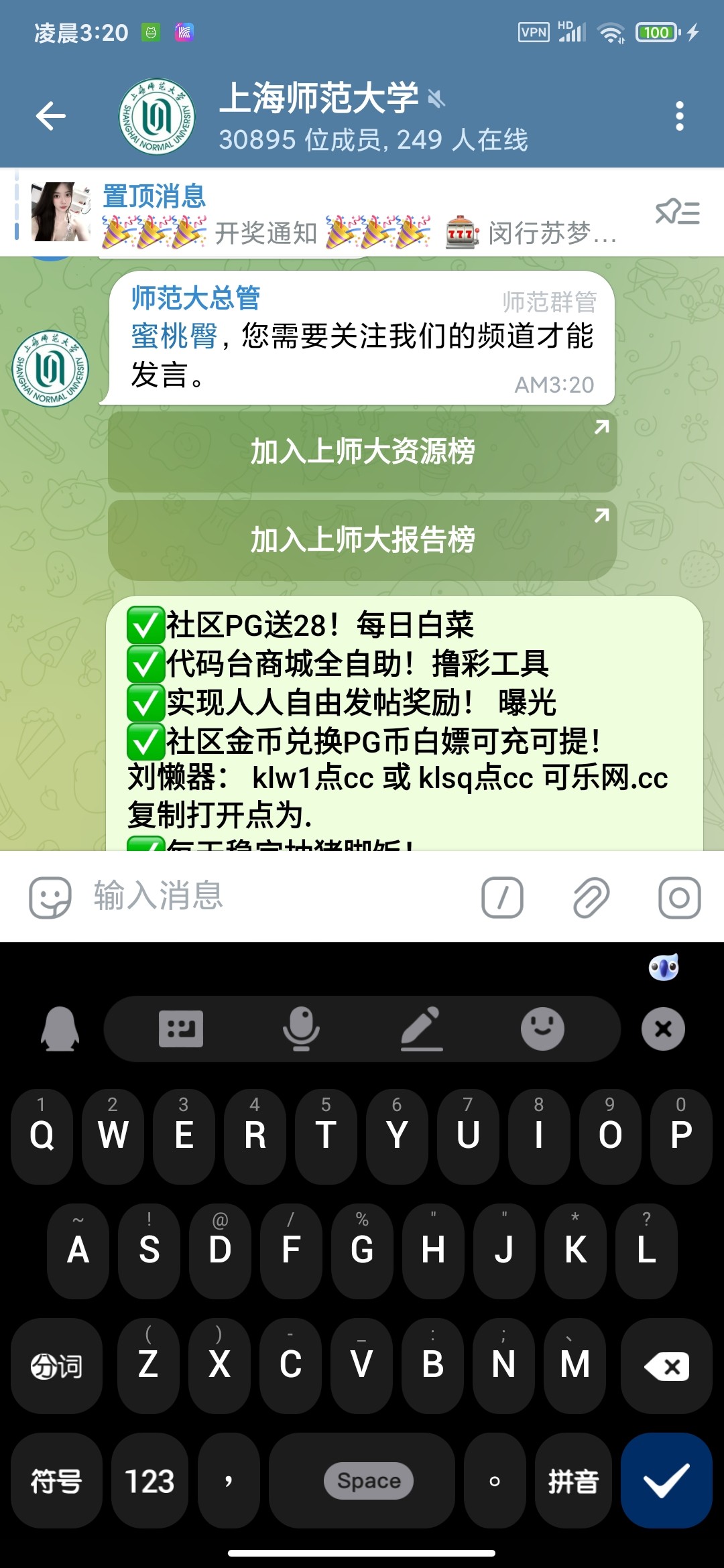Screen dimensions: 724x1568
Task: Open the attachment paperclip icon
Action: [590, 897]
